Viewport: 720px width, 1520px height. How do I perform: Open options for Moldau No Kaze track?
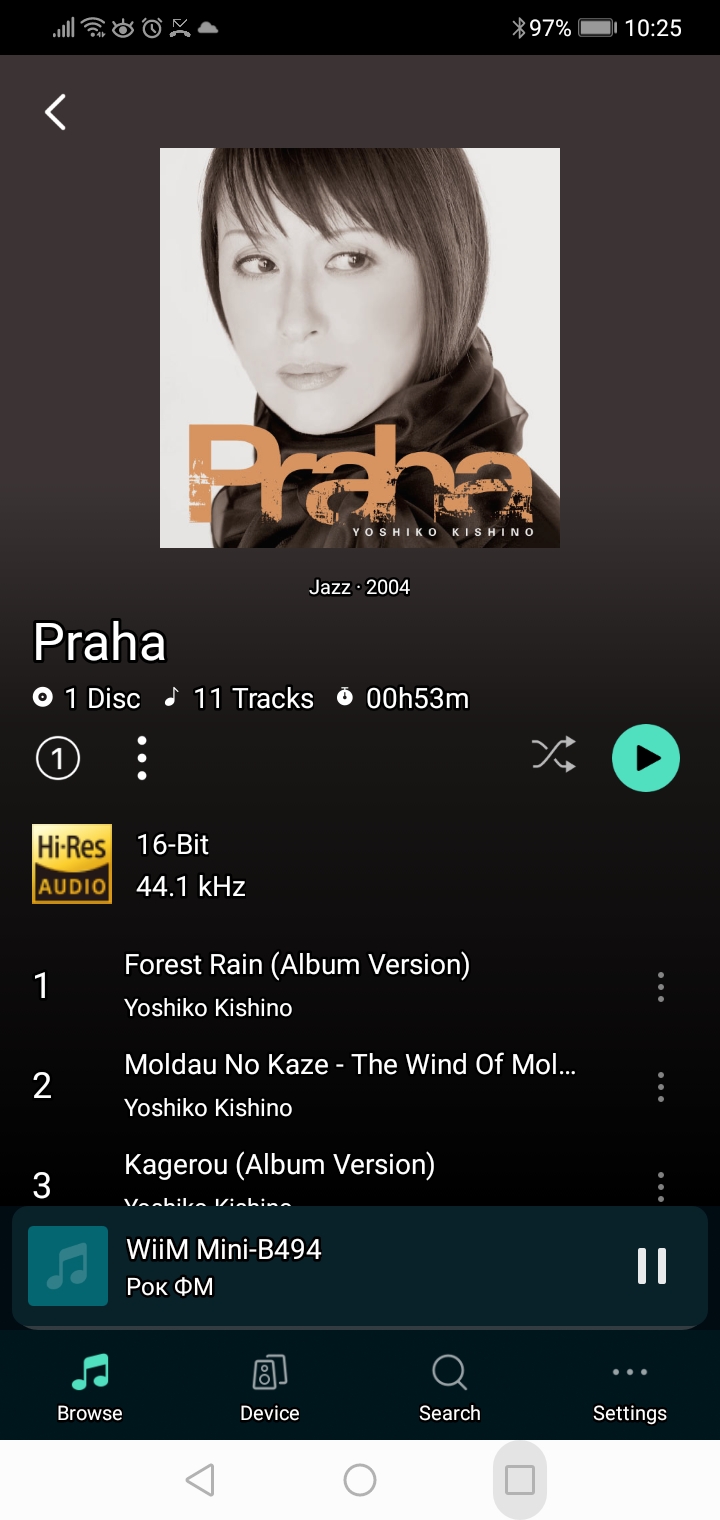tap(660, 1087)
